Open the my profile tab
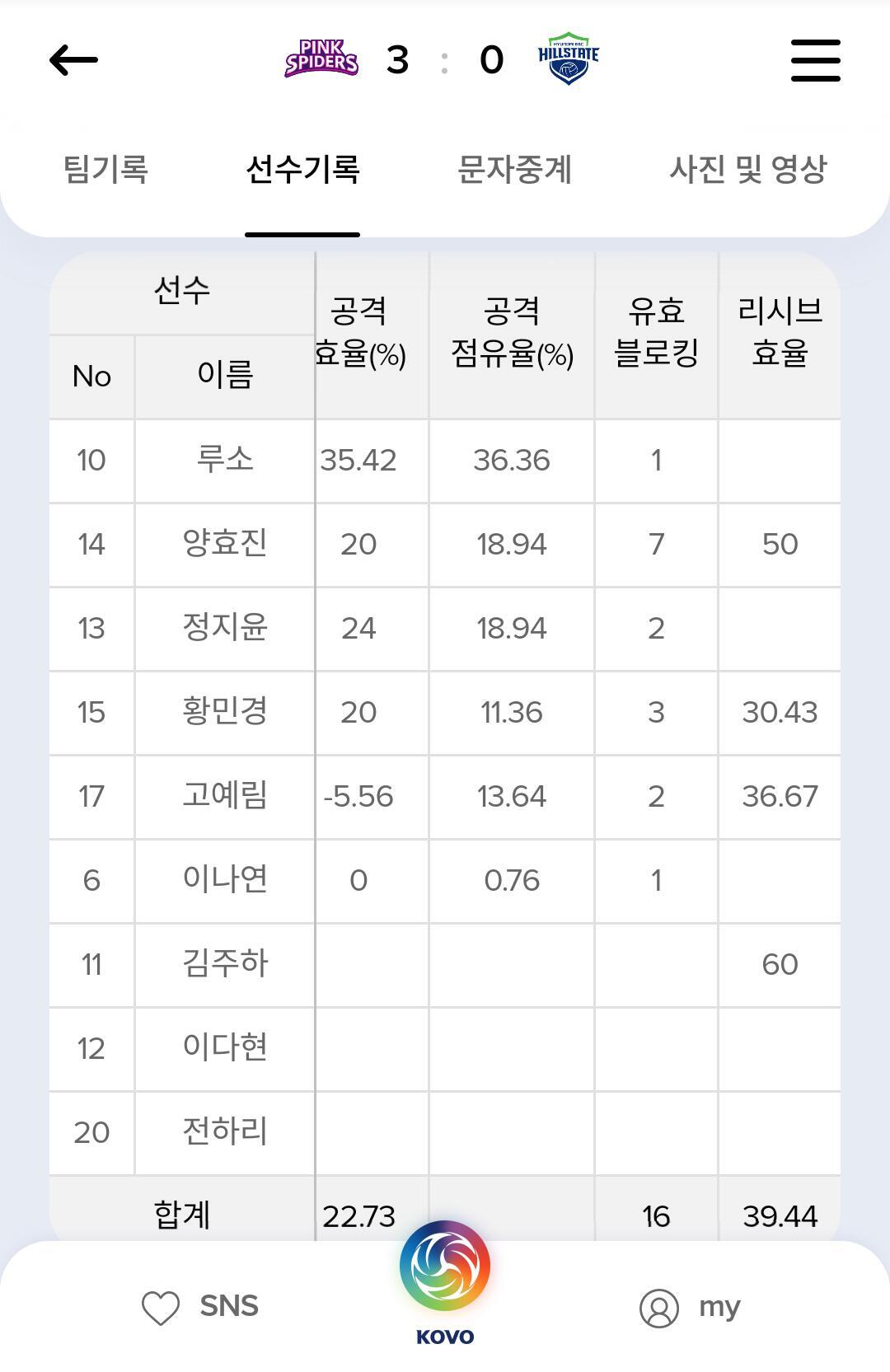890x1372 pixels. click(x=691, y=1308)
